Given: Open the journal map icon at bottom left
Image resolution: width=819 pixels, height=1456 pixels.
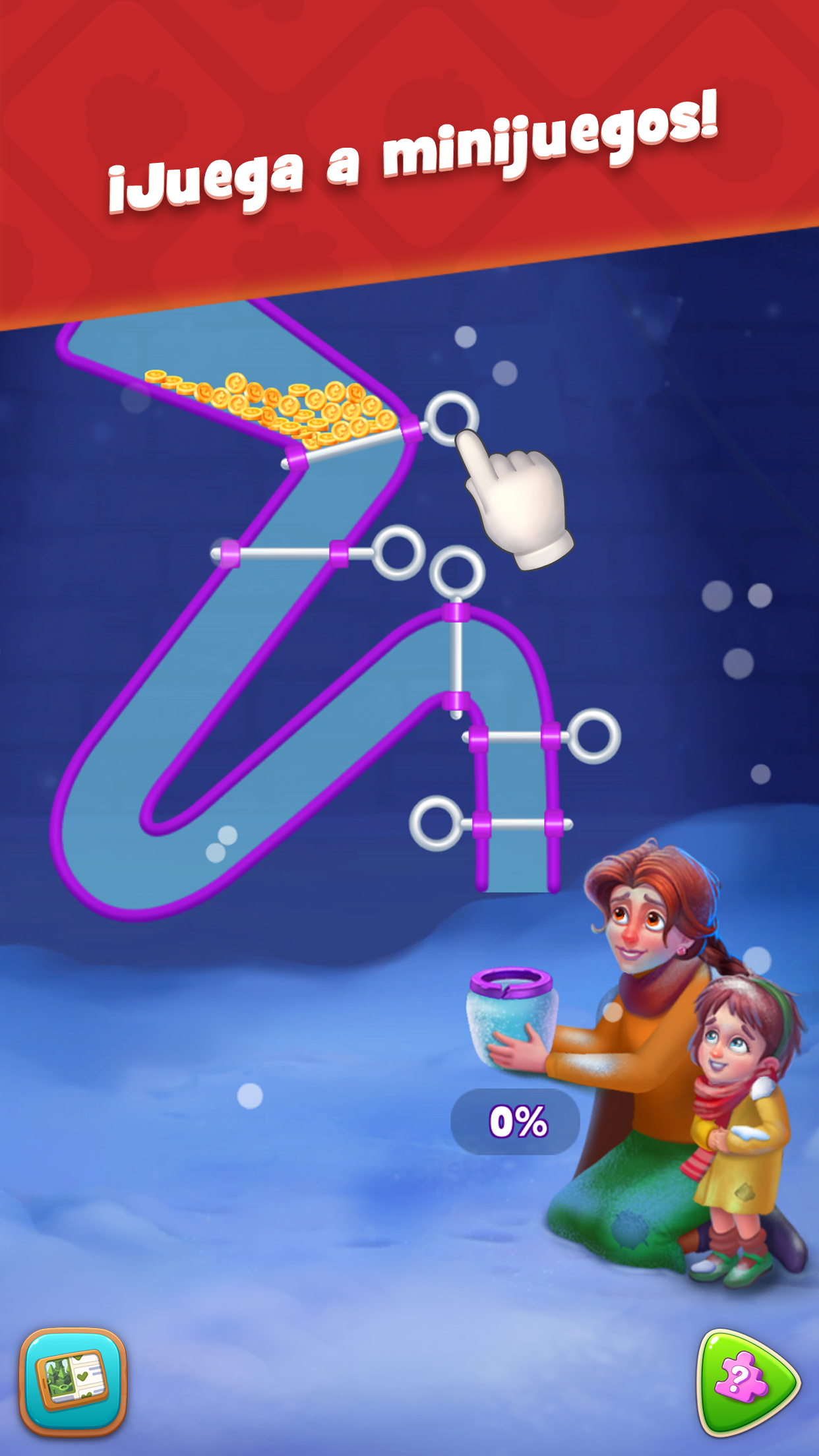Looking at the screenshot, I should [x=75, y=1382].
